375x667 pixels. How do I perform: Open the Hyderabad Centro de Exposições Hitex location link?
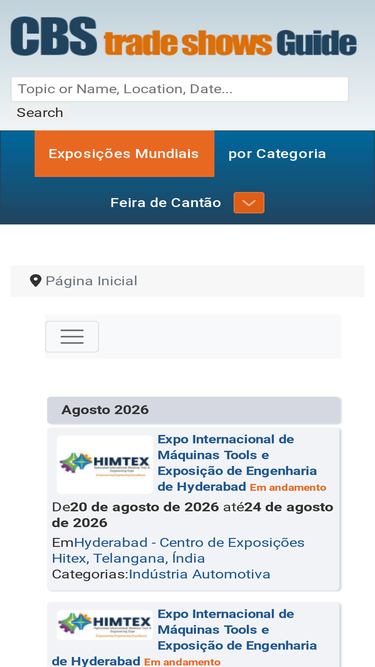[178, 550]
